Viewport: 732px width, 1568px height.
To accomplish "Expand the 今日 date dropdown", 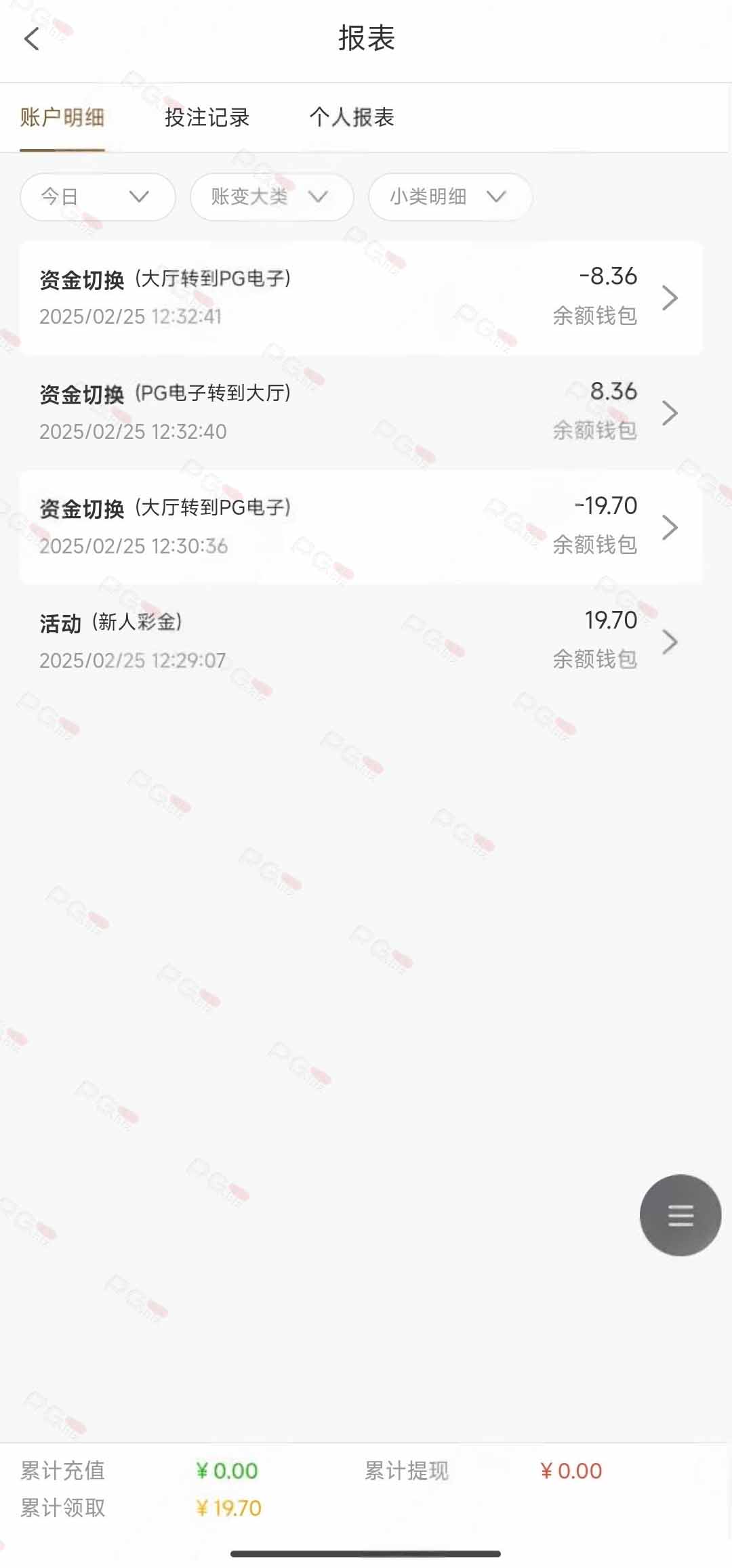I will click(x=98, y=197).
